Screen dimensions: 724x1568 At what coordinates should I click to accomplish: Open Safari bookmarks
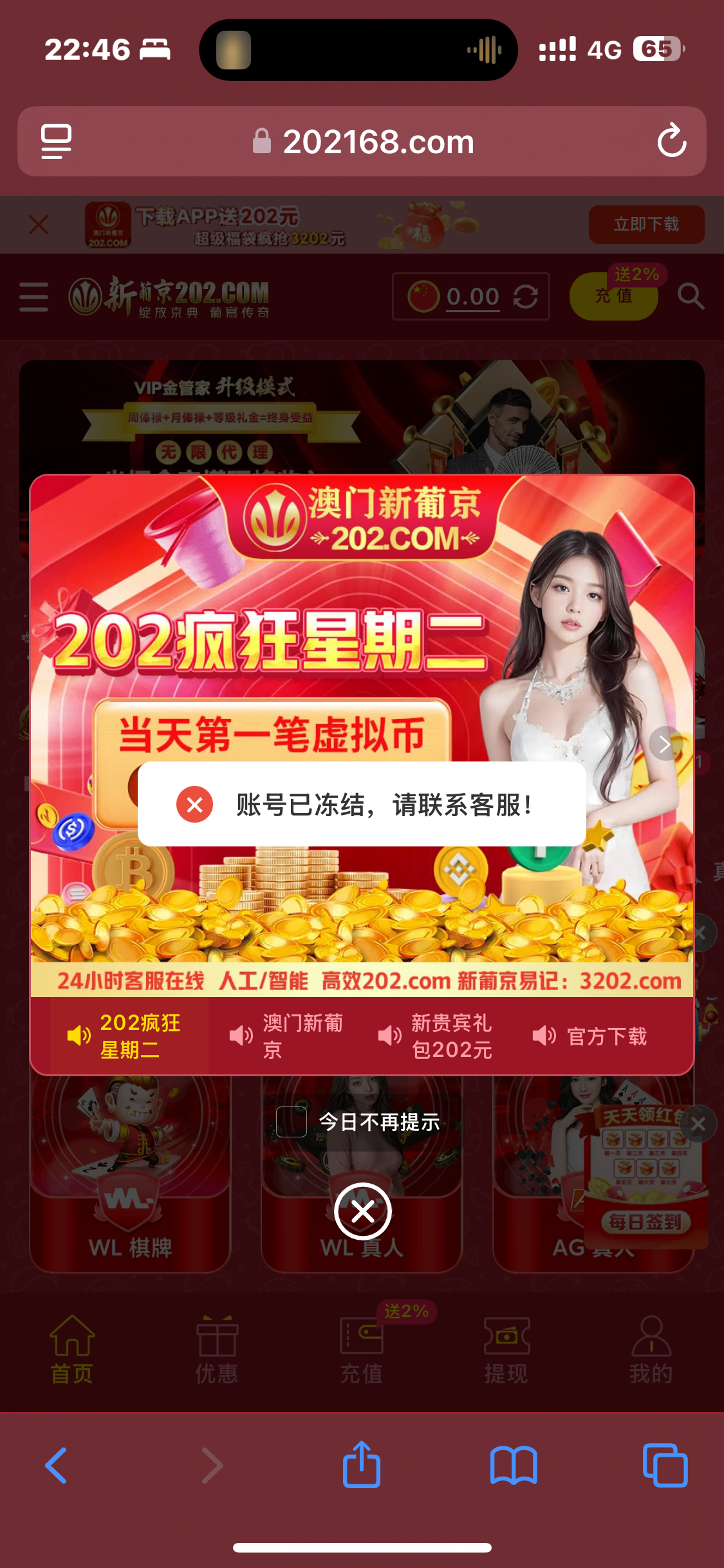point(513,1466)
